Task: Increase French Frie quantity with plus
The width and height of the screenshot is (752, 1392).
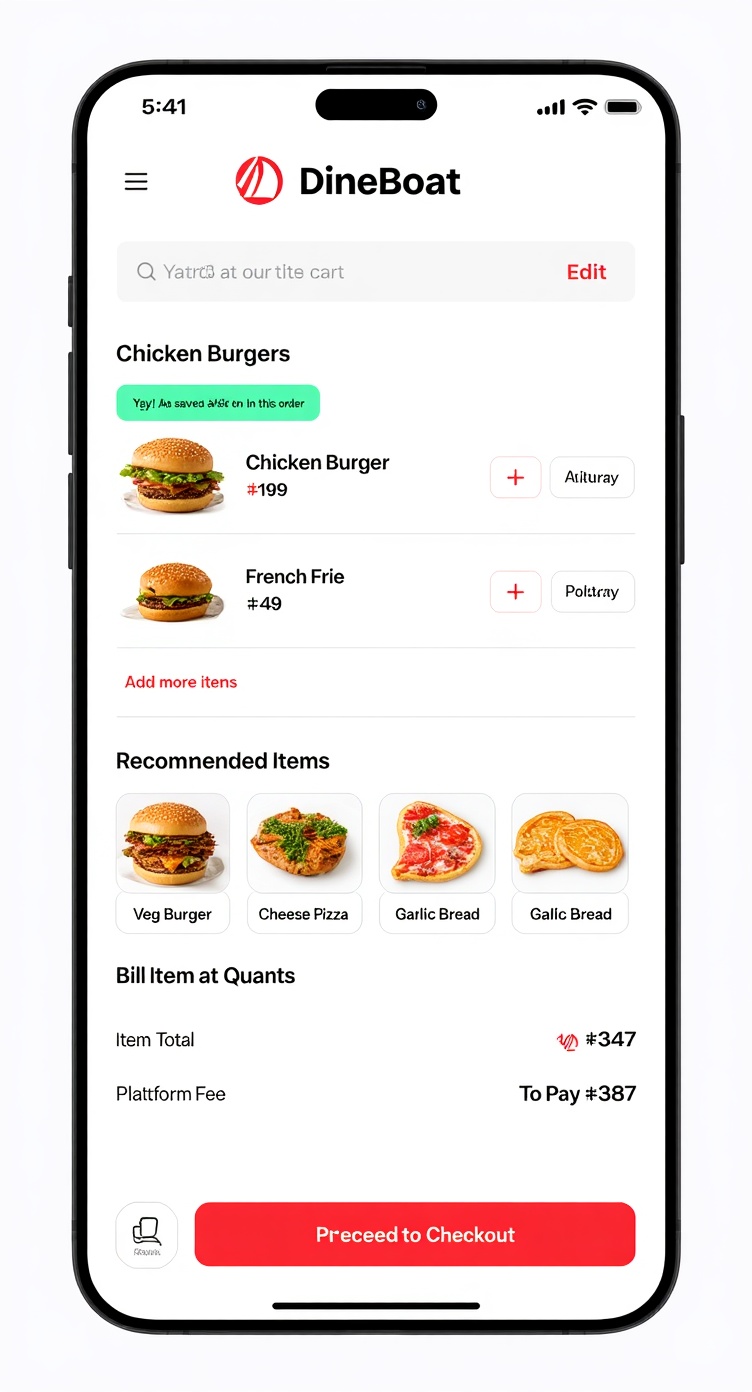Action: click(x=515, y=592)
